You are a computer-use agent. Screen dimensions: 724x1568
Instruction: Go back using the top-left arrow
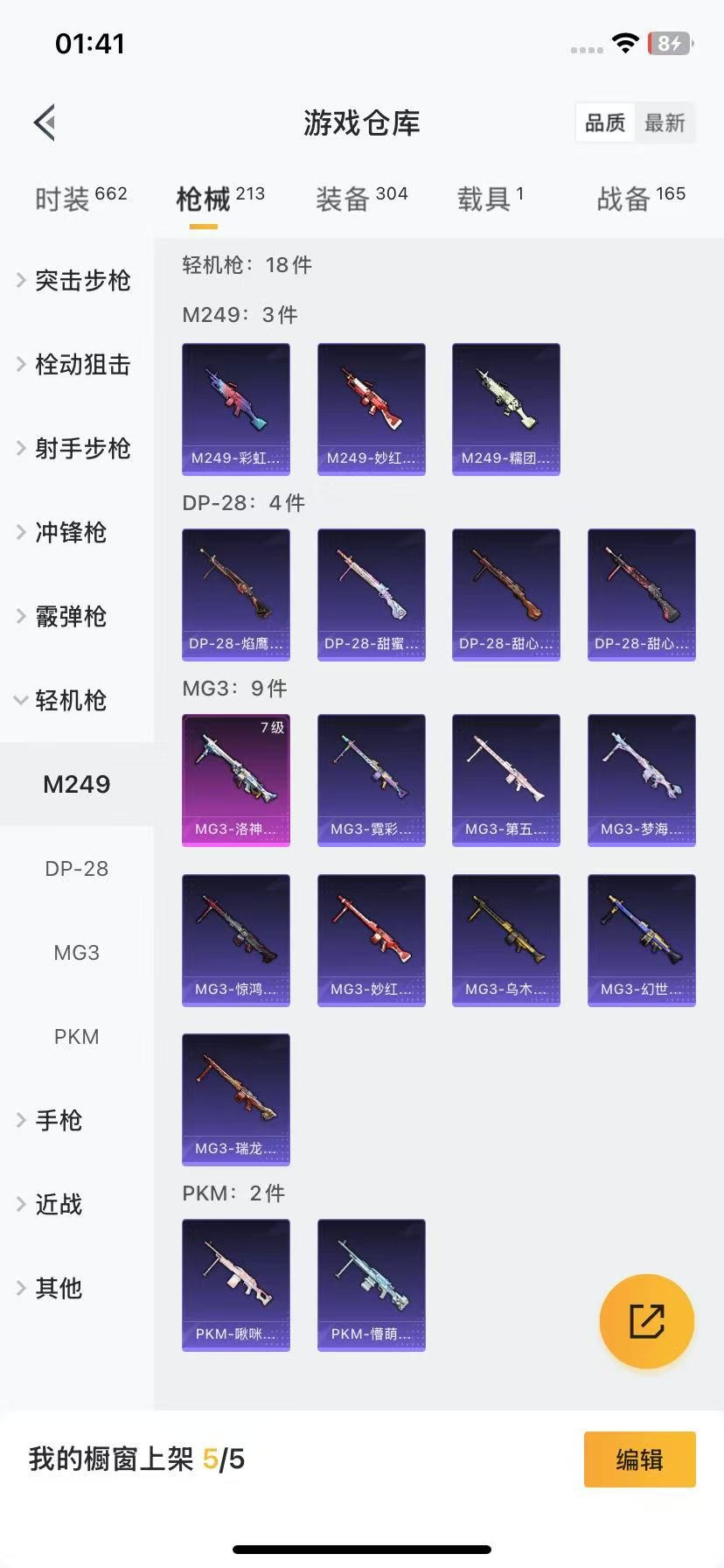[x=45, y=122]
